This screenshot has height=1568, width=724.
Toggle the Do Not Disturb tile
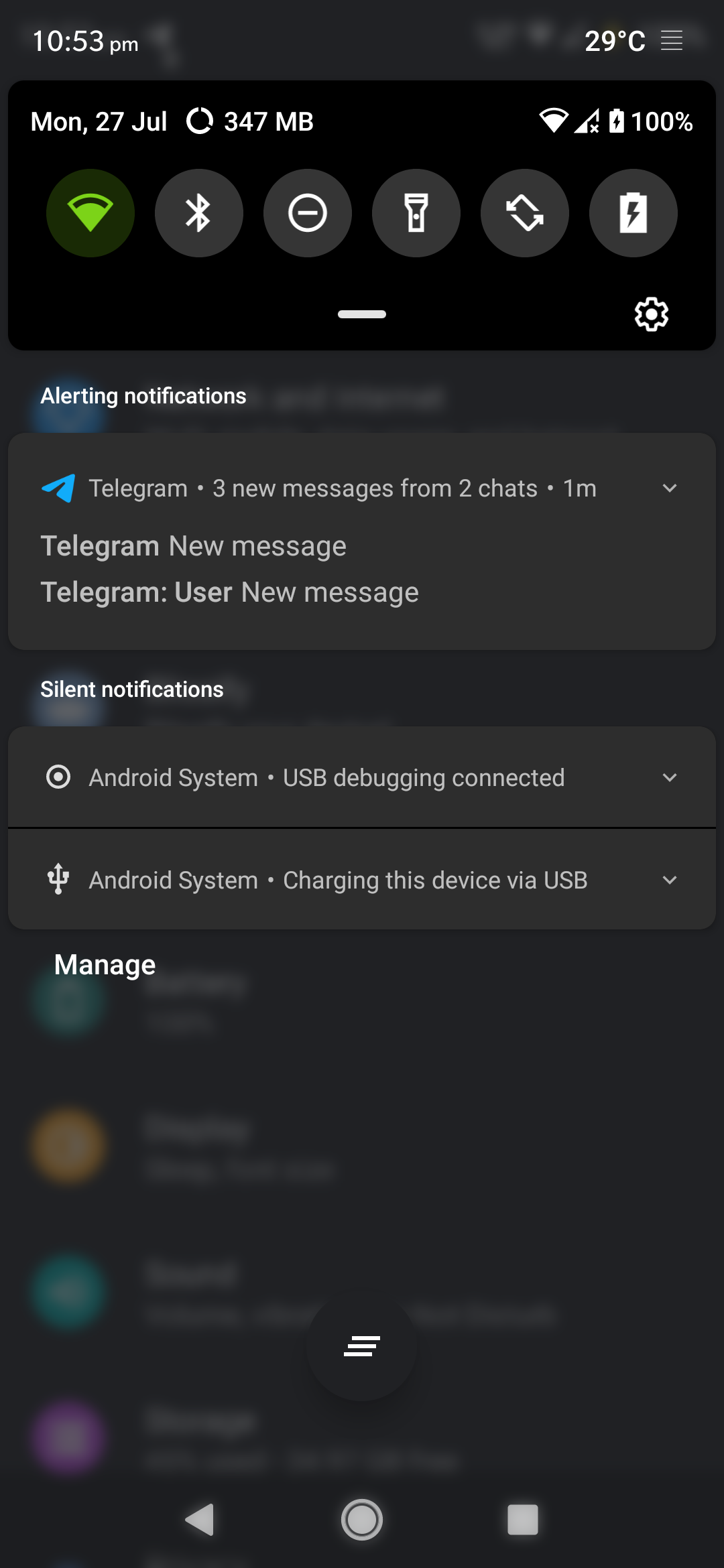308,213
